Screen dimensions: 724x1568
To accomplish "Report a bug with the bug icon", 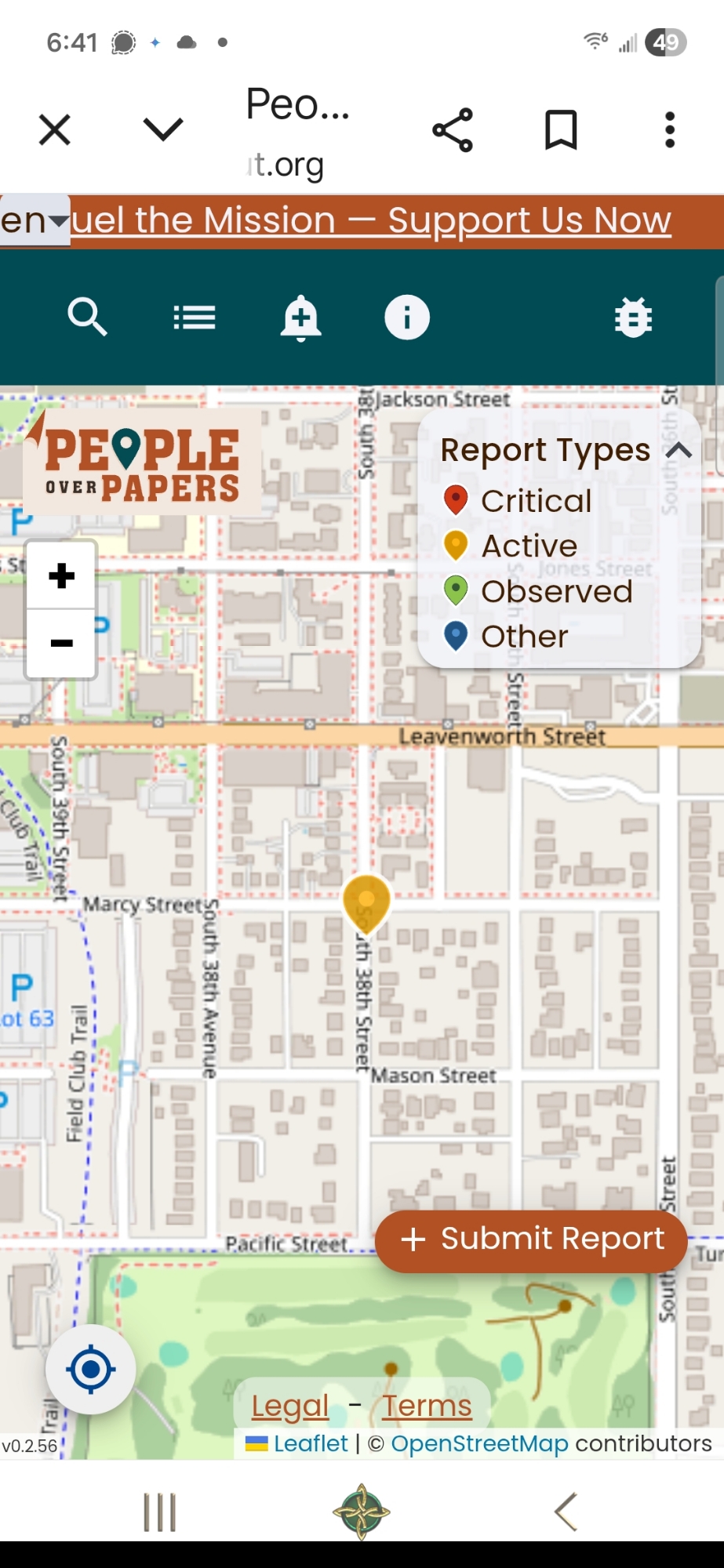I will point(633,318).
